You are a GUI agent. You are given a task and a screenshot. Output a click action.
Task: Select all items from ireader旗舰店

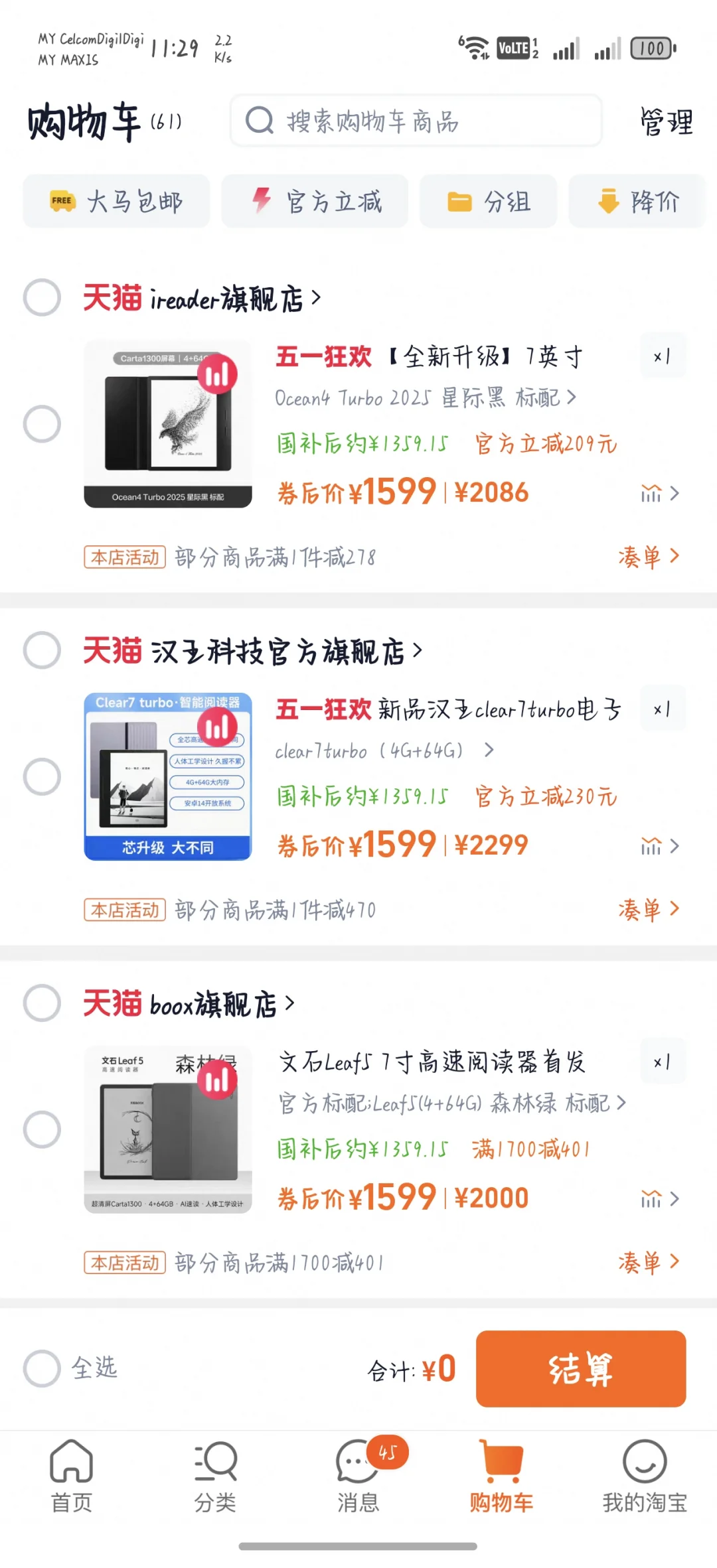42,297
